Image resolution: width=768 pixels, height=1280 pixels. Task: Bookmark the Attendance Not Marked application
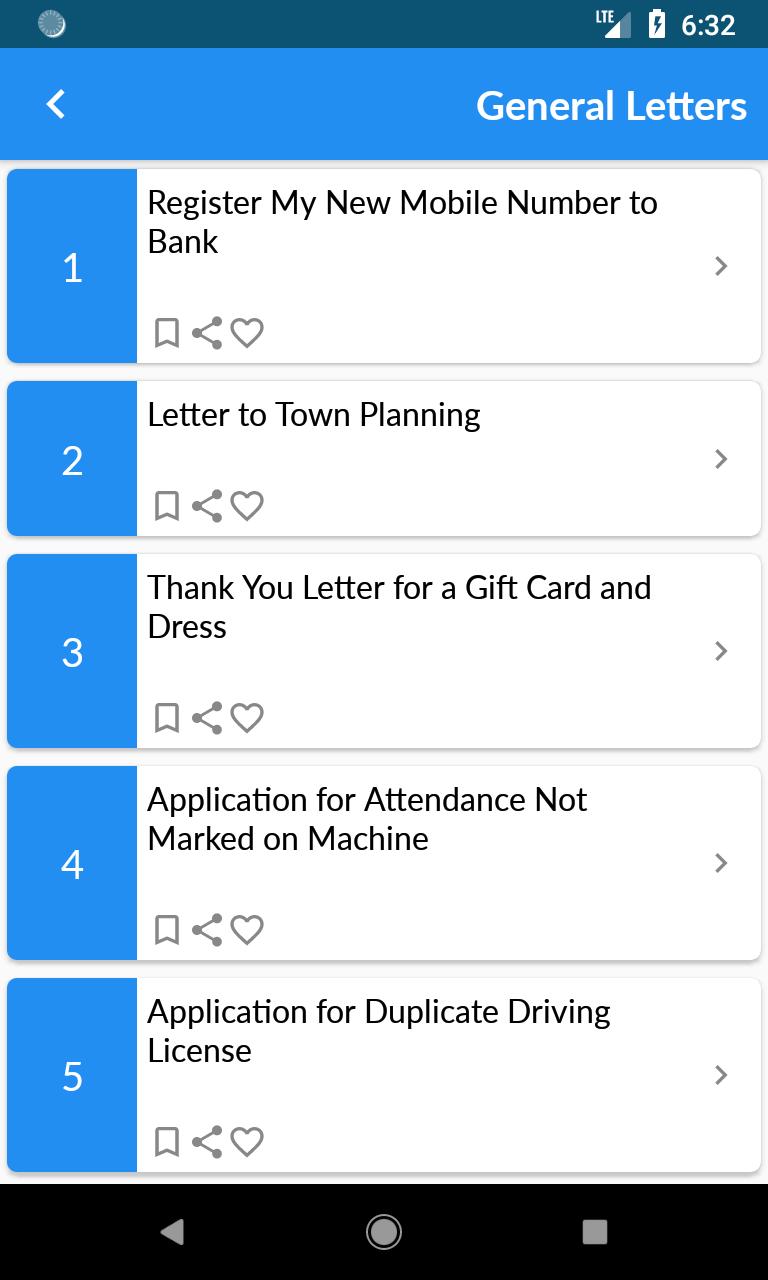click(167, 930)
